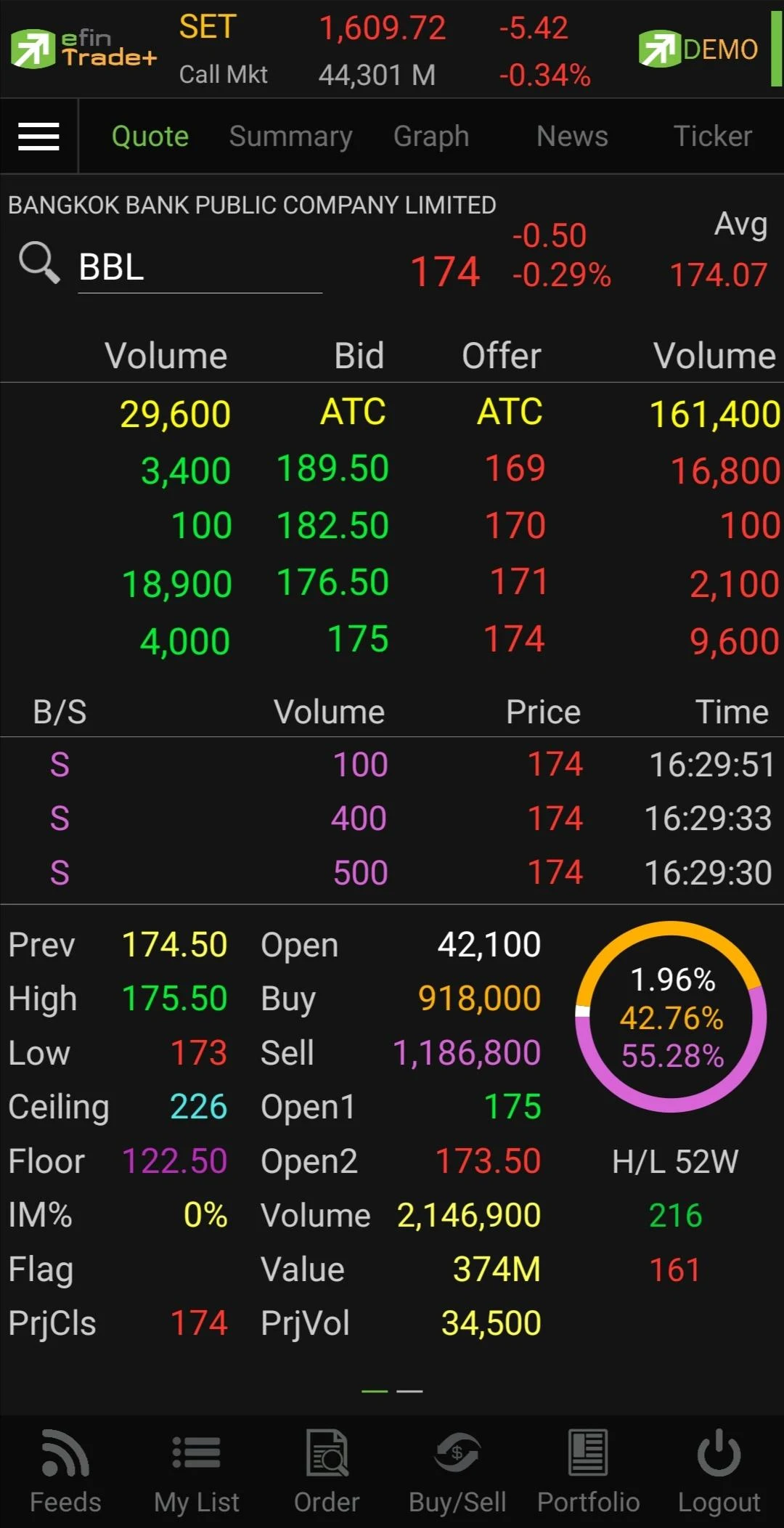Select the Quote tab

pyautogui.click(x=150, y=137)
